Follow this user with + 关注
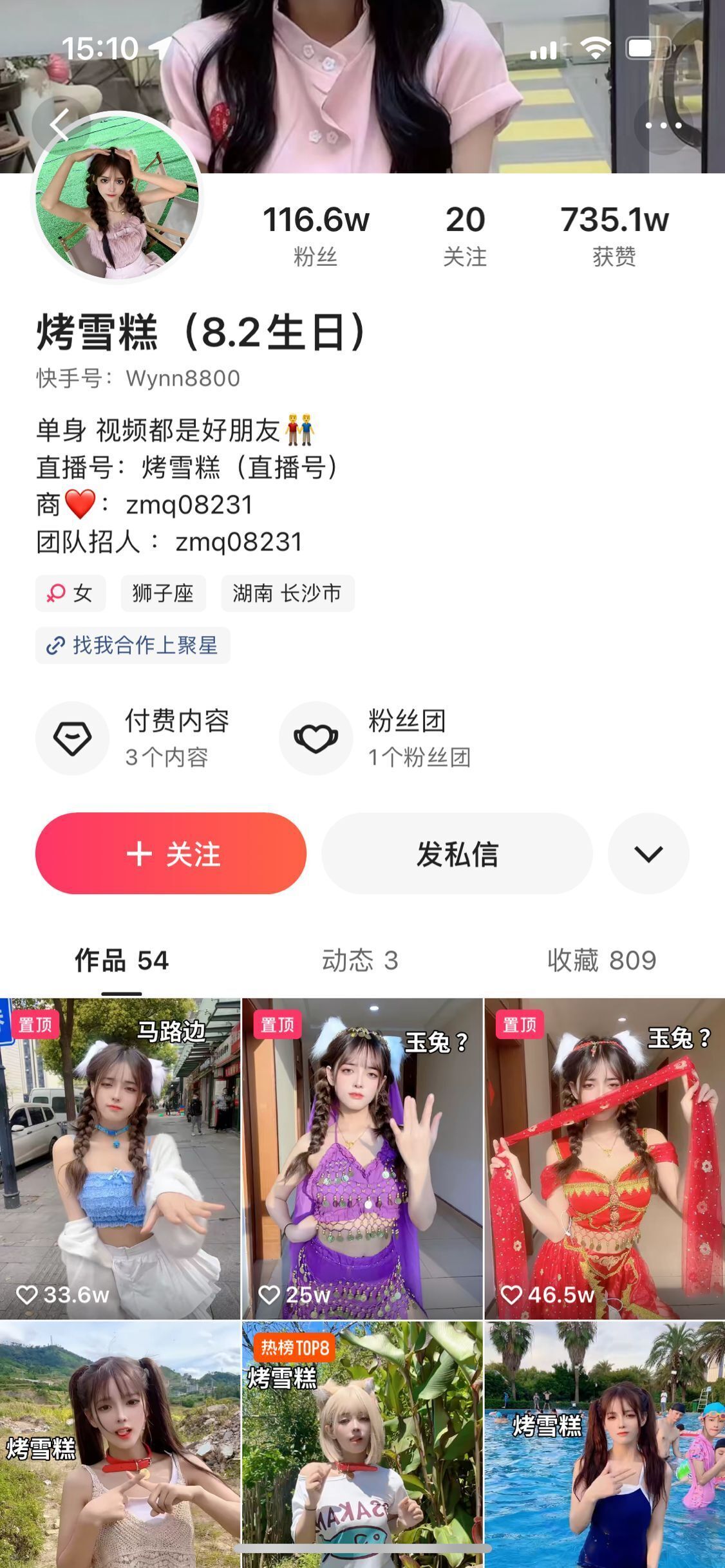725x1568 pixels. 171,854
